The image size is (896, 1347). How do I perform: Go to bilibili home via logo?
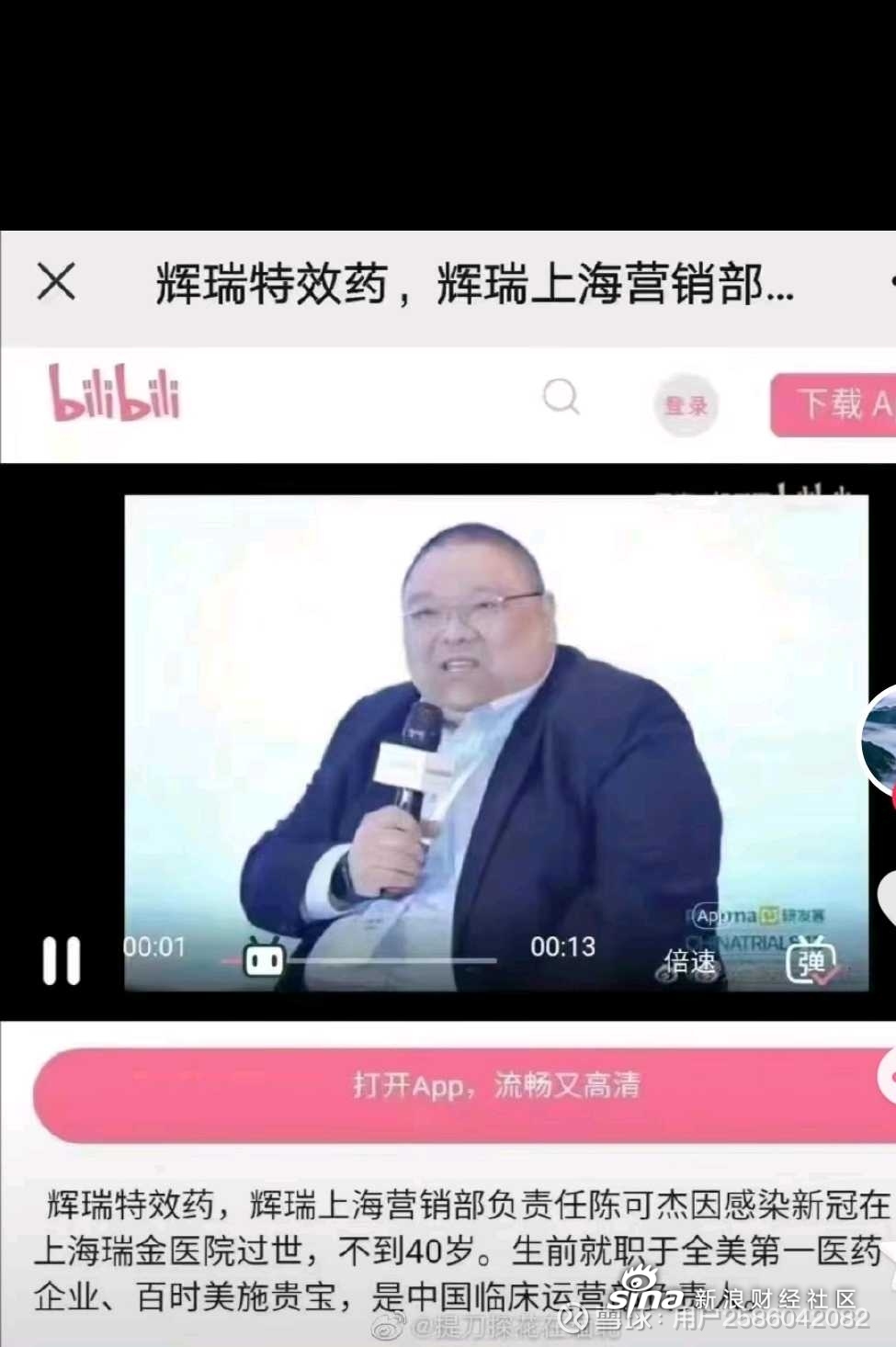pyautogui.click(x=115, y=395)
